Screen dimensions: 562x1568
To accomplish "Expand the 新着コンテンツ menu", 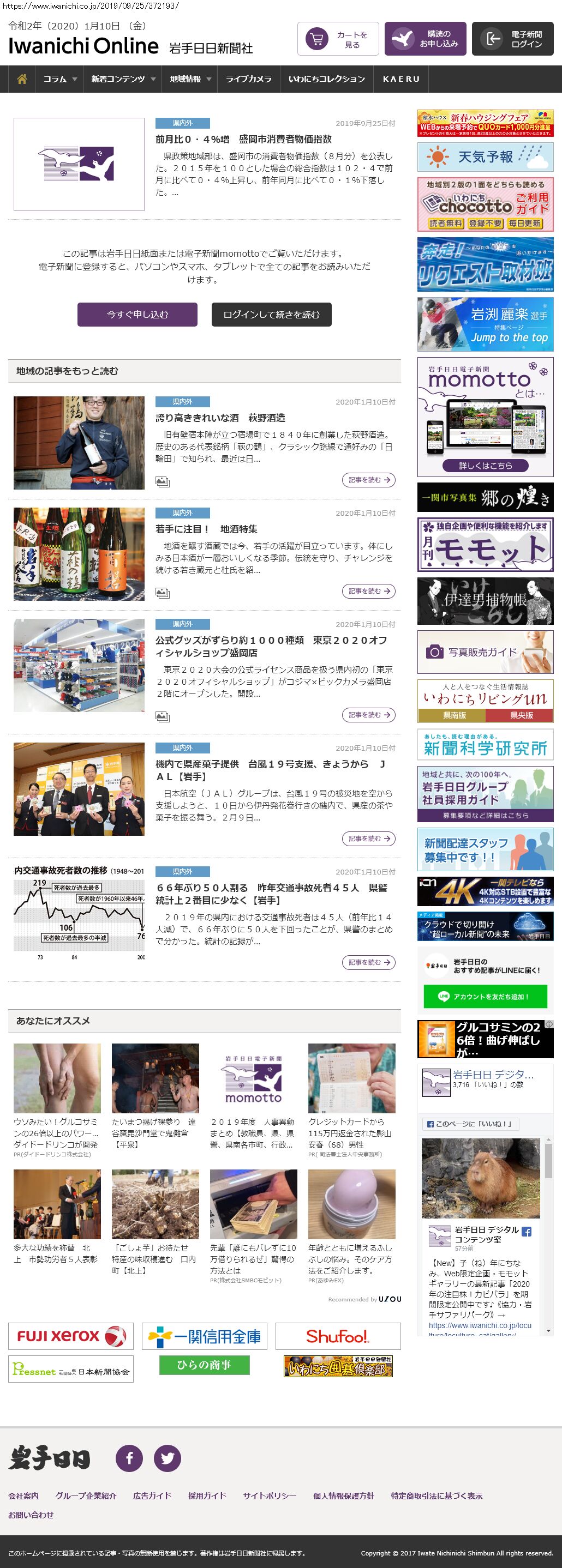I will coord(122,79).
